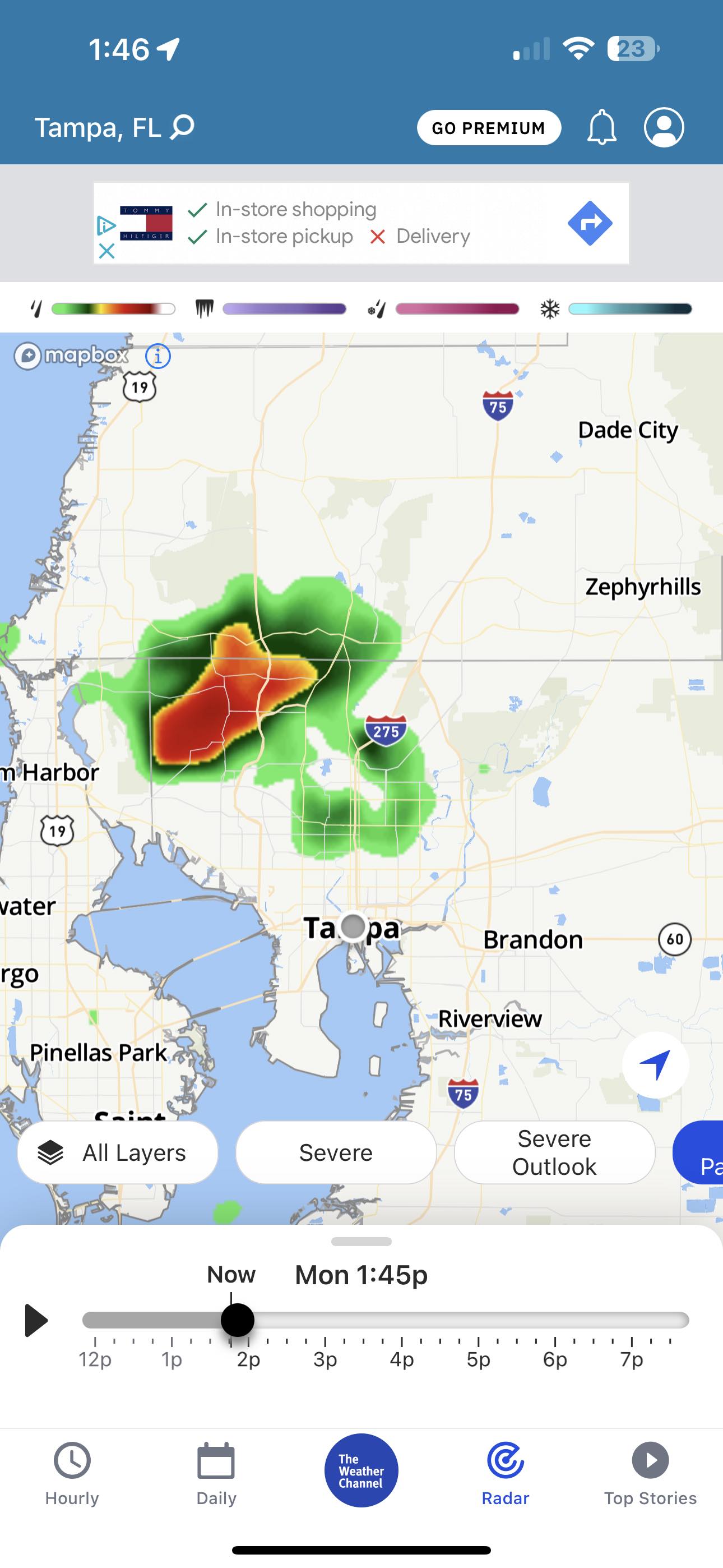The height and width of the screenshot is (1568, 723).
Task: Choose the Severe Outlook layer chip
Action: pyautogui.click(x=554, y=1152)
